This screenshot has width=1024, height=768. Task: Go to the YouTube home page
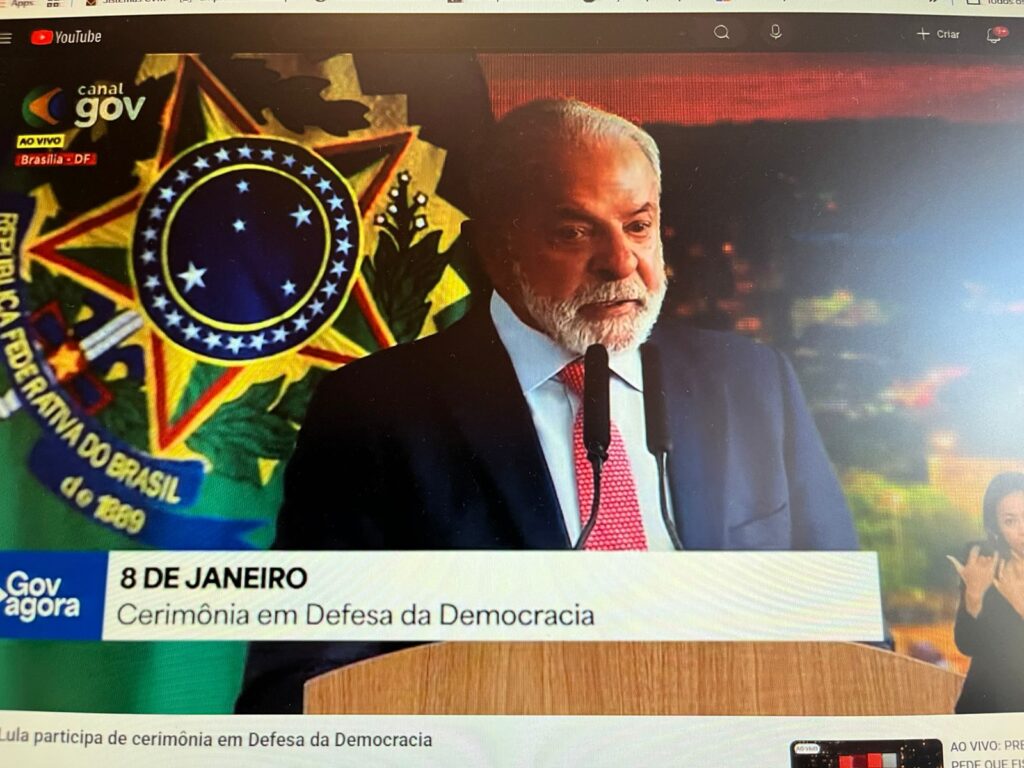[66, 37]
